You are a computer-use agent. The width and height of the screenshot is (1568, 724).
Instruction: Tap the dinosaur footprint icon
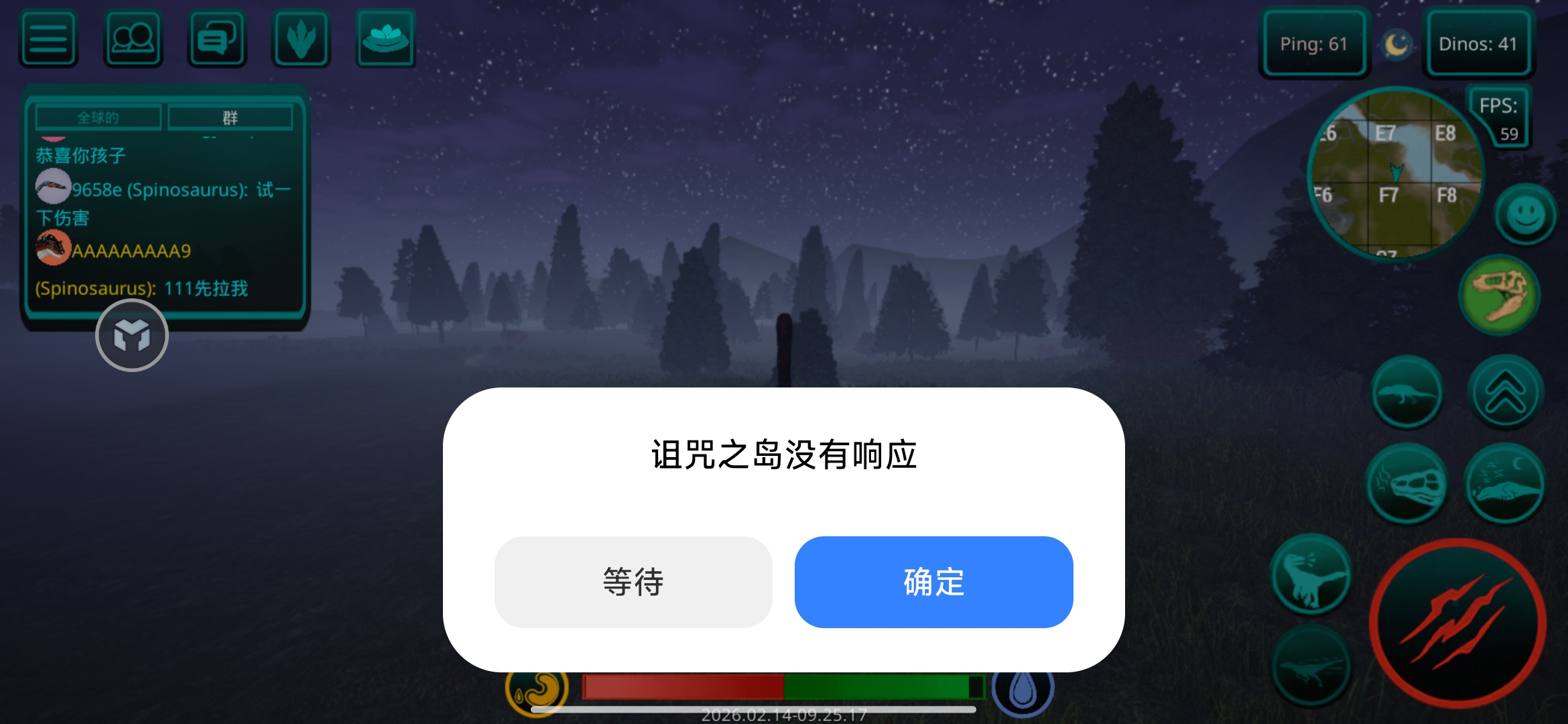coord(301,39)
